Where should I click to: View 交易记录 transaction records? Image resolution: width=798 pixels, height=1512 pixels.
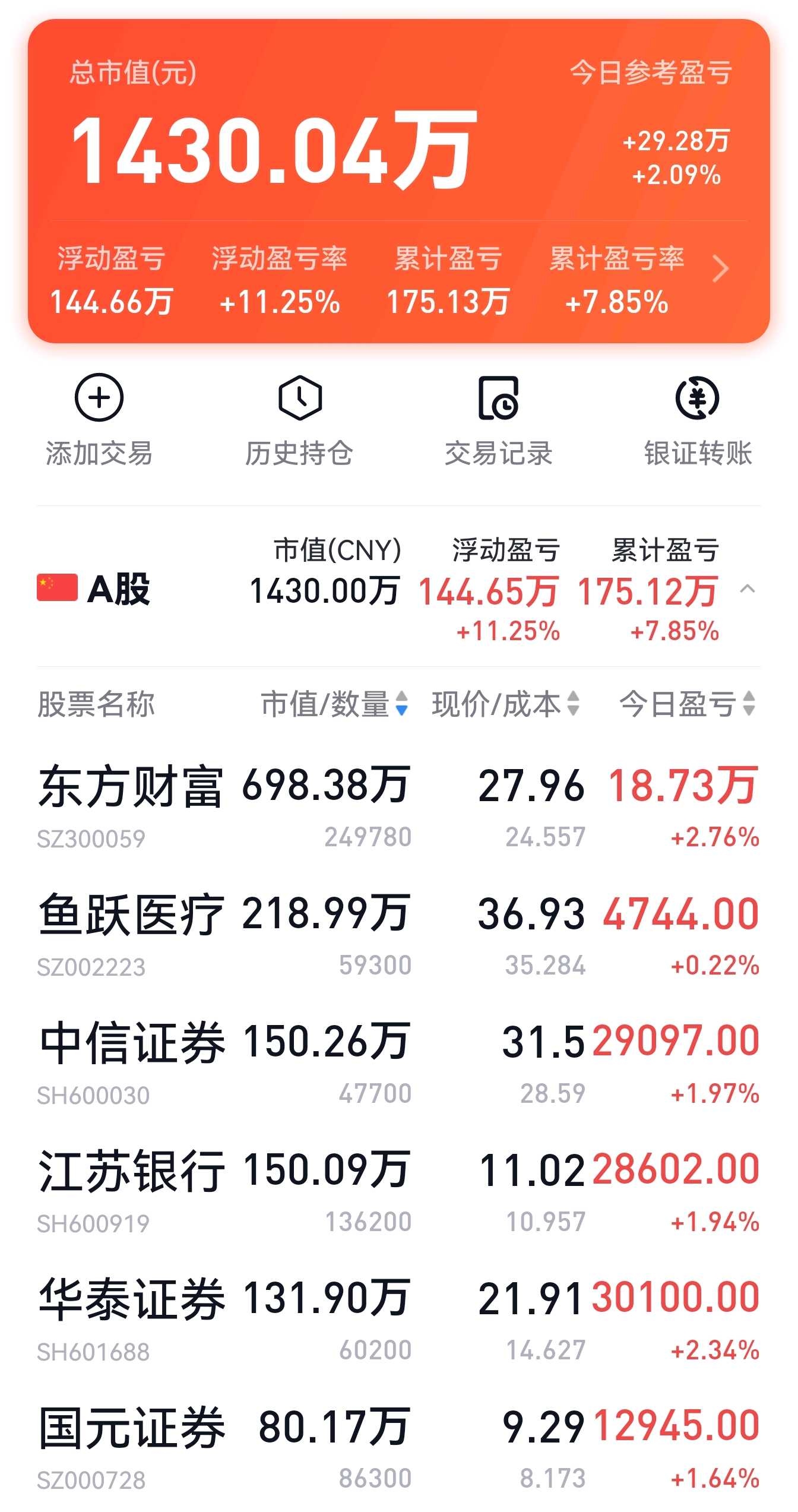pos(499,419)
